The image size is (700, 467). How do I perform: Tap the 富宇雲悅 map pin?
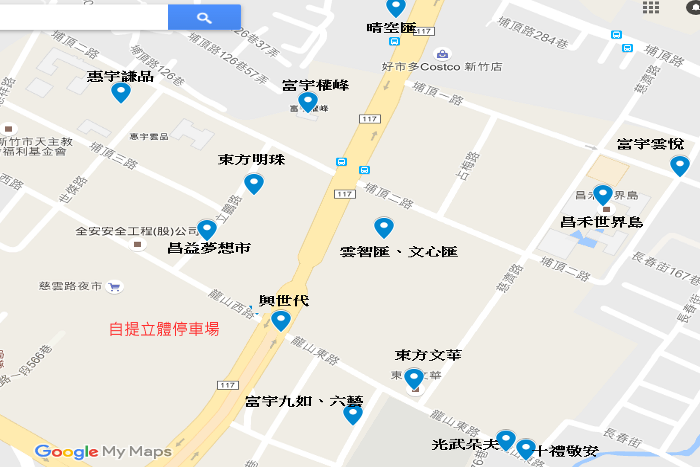point(680,165)
